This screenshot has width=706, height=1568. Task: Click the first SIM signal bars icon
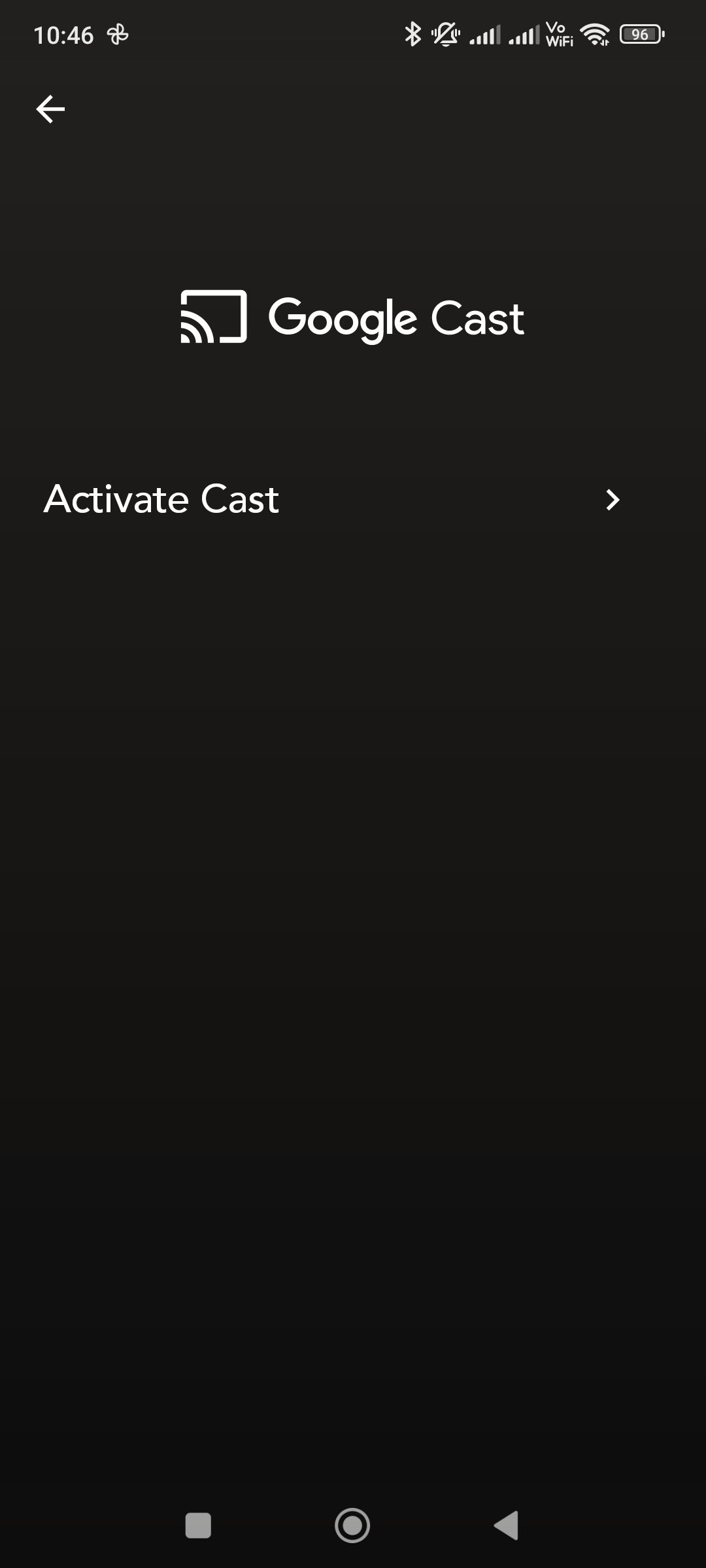tap(487, 34)
